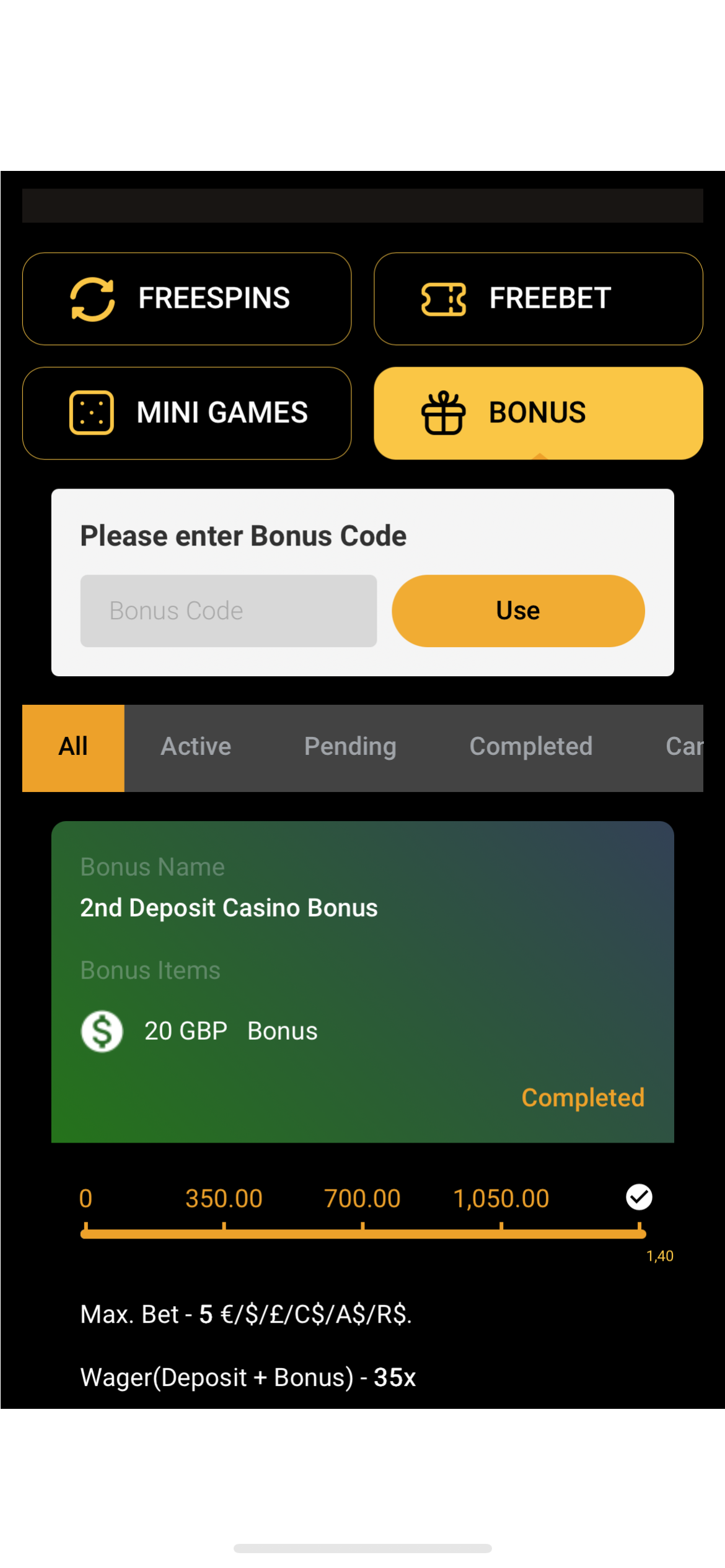Screen dimensions: 725x1568
Task: Open the MINI GAMES section
Action: (187, 413)
